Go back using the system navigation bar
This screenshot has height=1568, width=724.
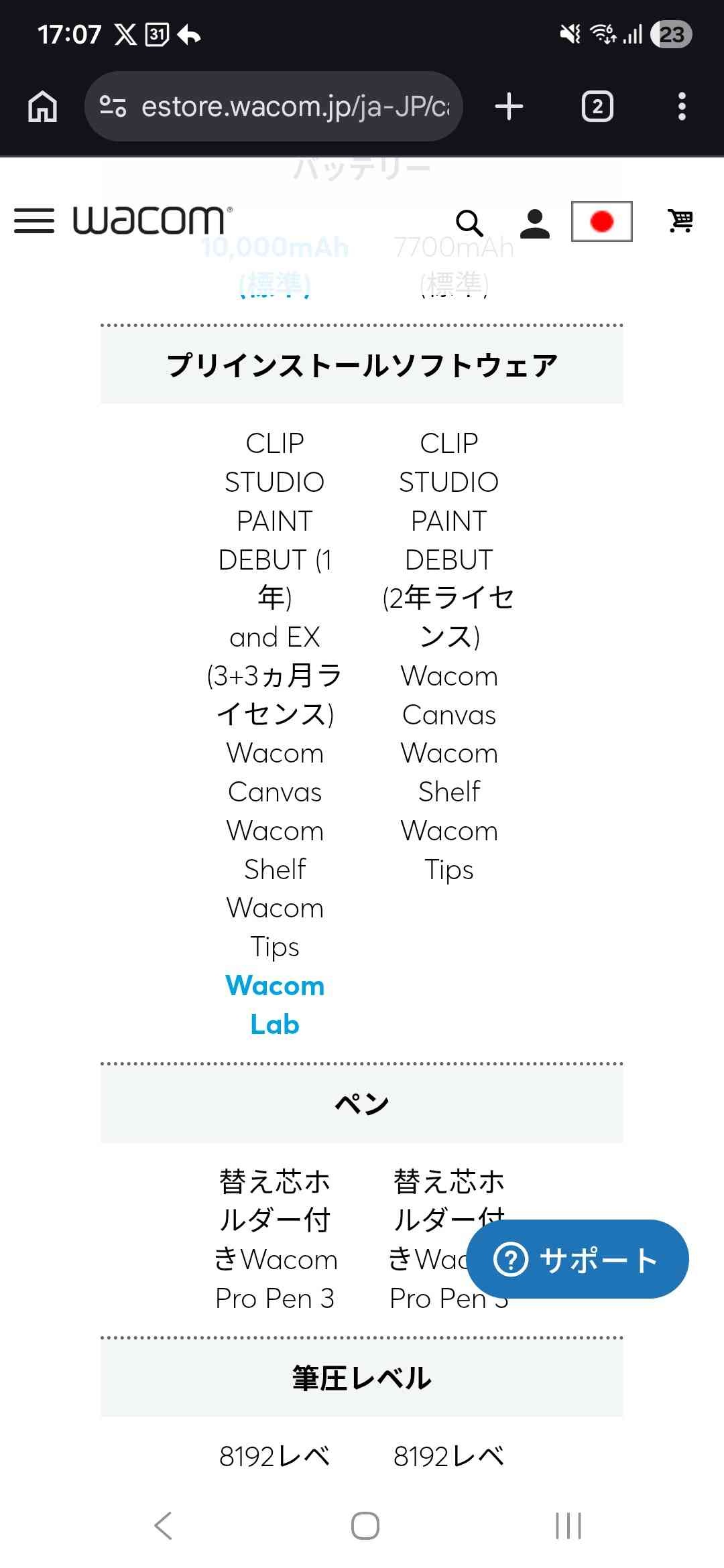(x=163, y=1526)
